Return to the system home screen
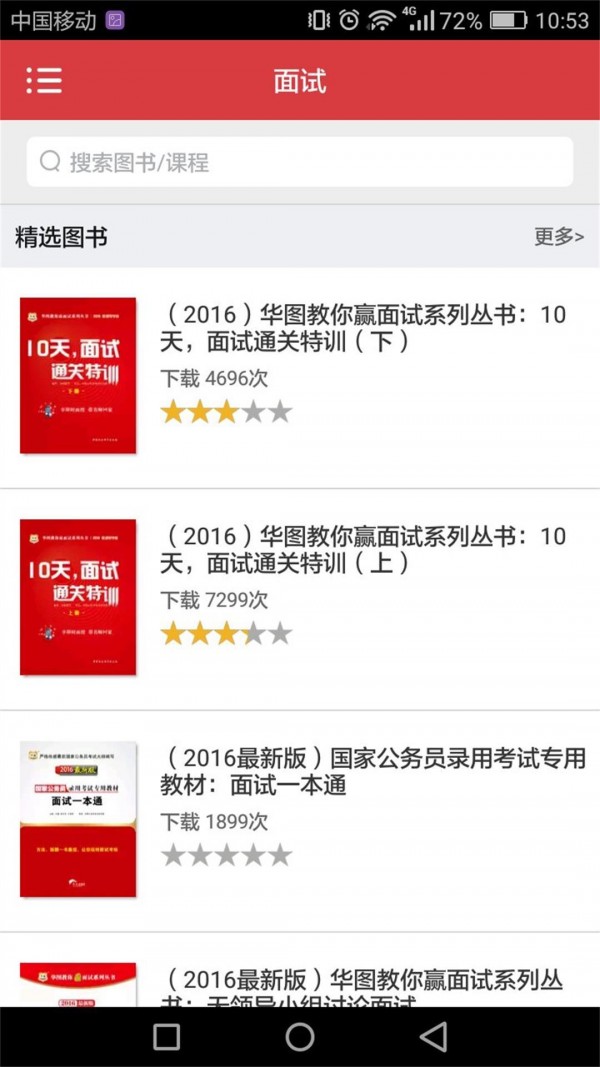Viewport: 600px width, 1067px height. click(x=300, y=1037)
